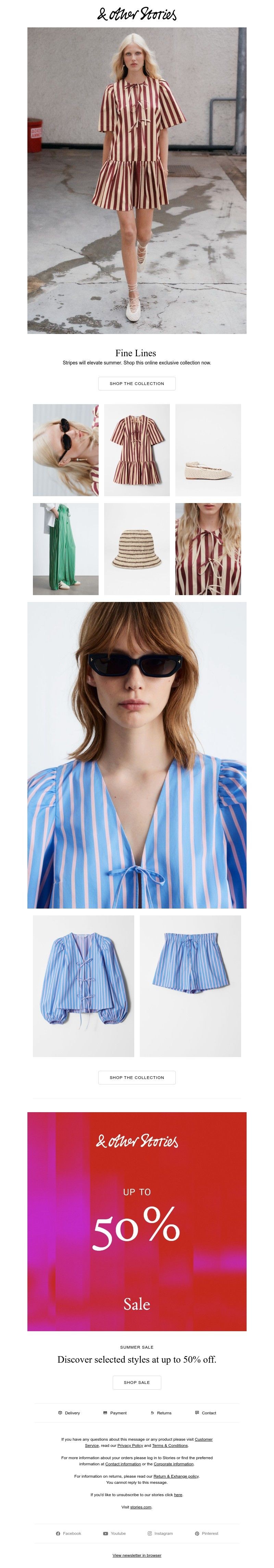This screenshot has width=274, height=1568.
Task: Open the striped straw hat tile
Action: pyautogui.click(x=136, y=549)
